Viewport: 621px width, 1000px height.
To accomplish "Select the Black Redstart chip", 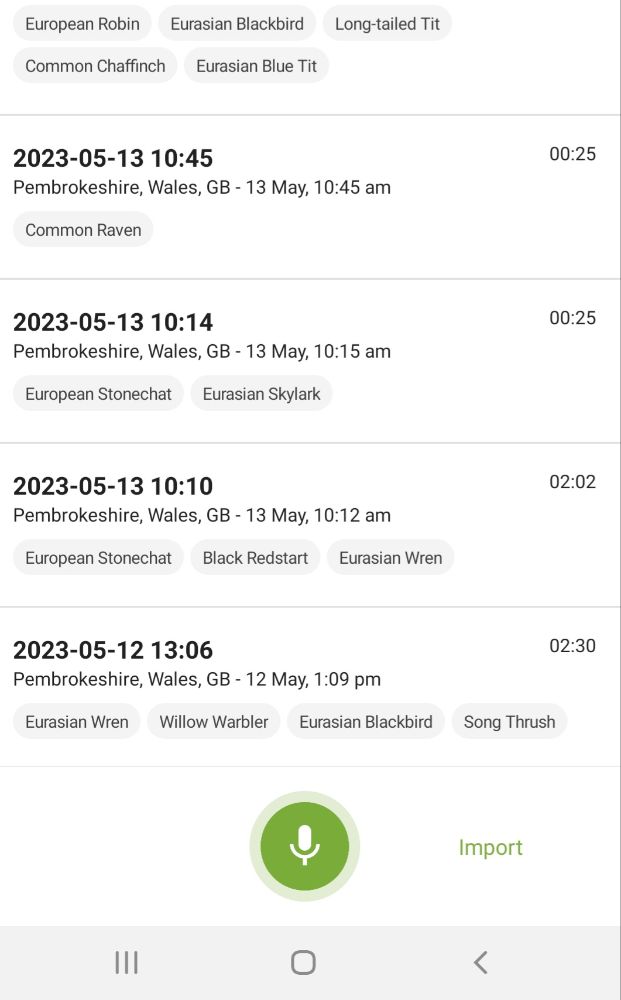I will click(255, 558).
